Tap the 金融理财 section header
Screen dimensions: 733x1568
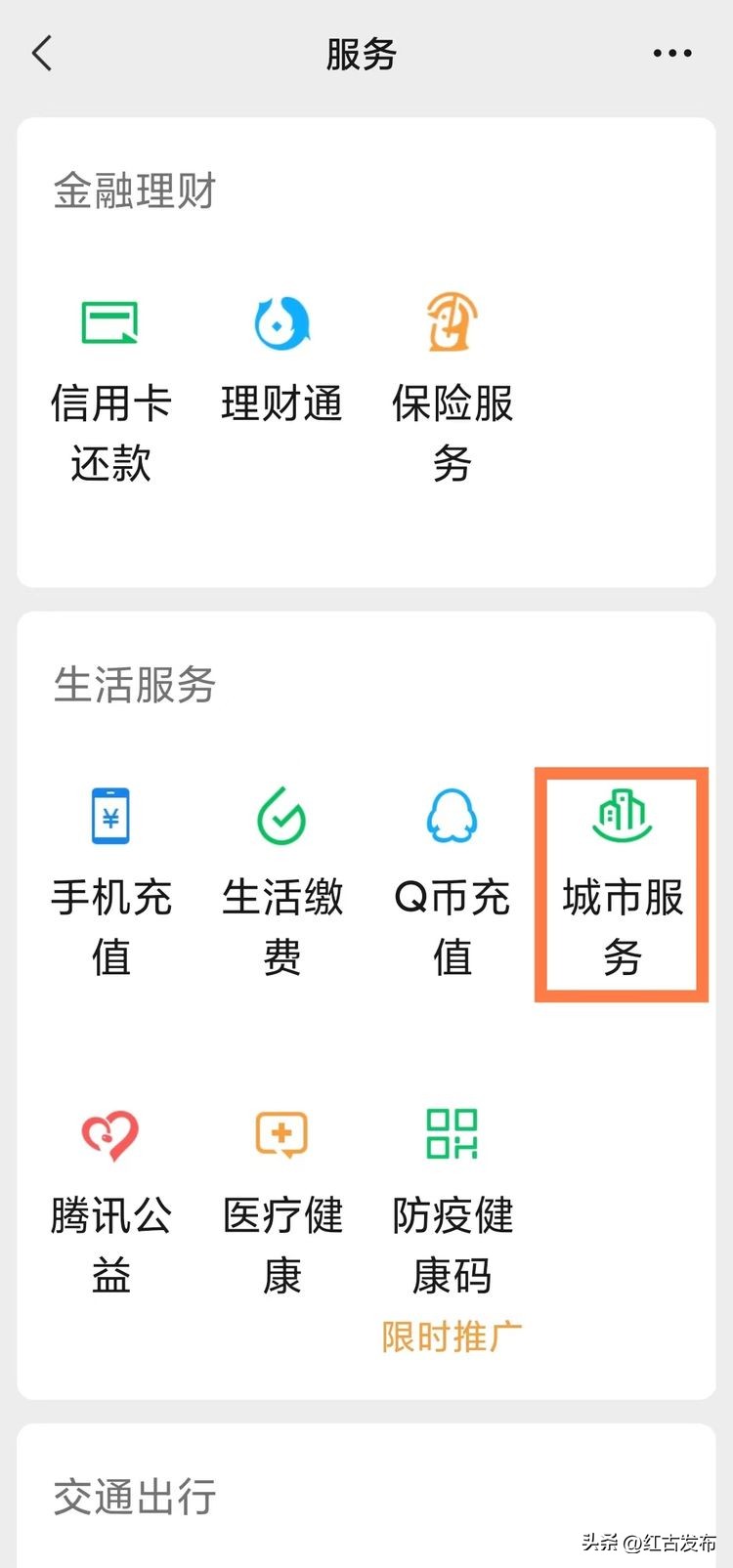point(132,191)
